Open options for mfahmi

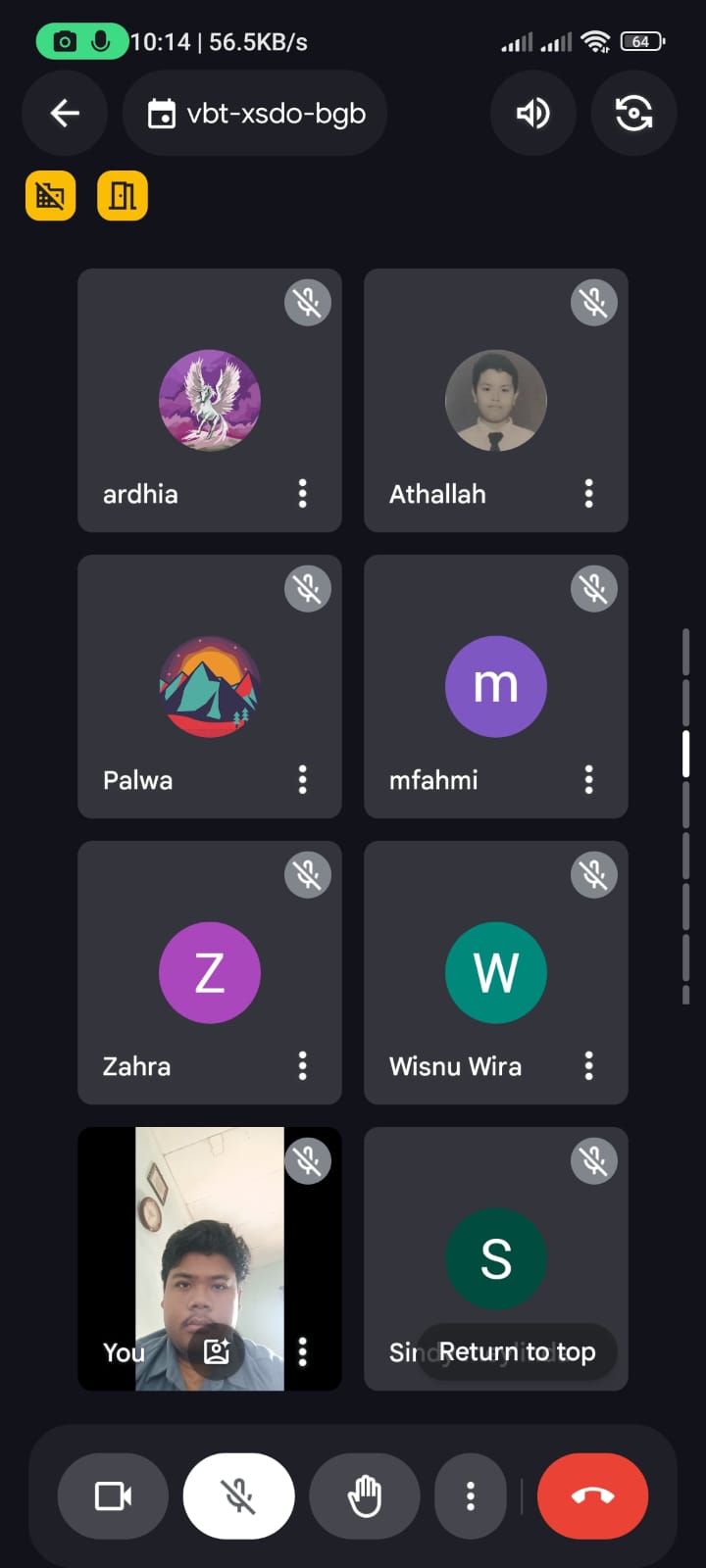pyautogui.click(x=588, y=779)
